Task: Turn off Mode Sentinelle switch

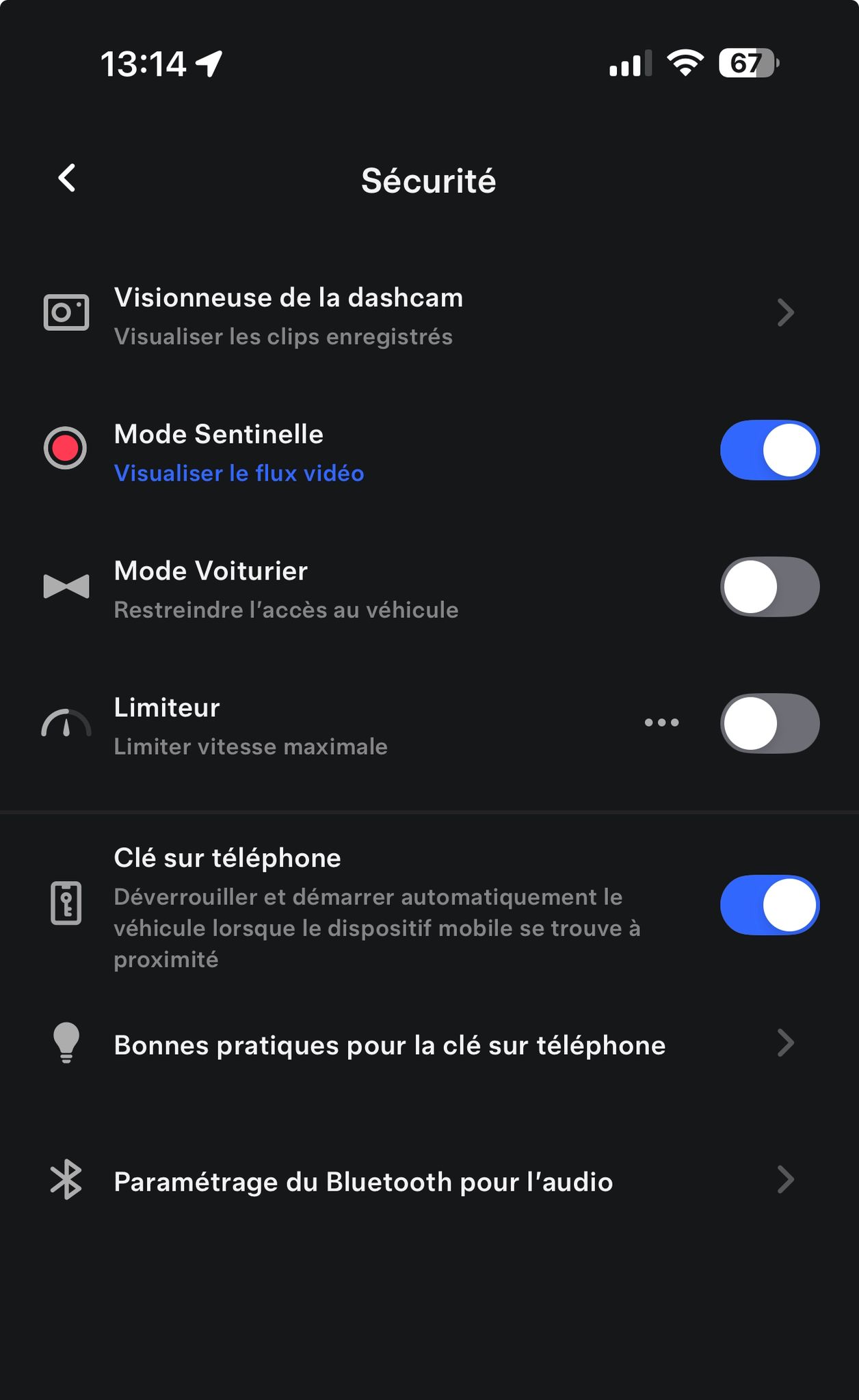Action: 769,450
